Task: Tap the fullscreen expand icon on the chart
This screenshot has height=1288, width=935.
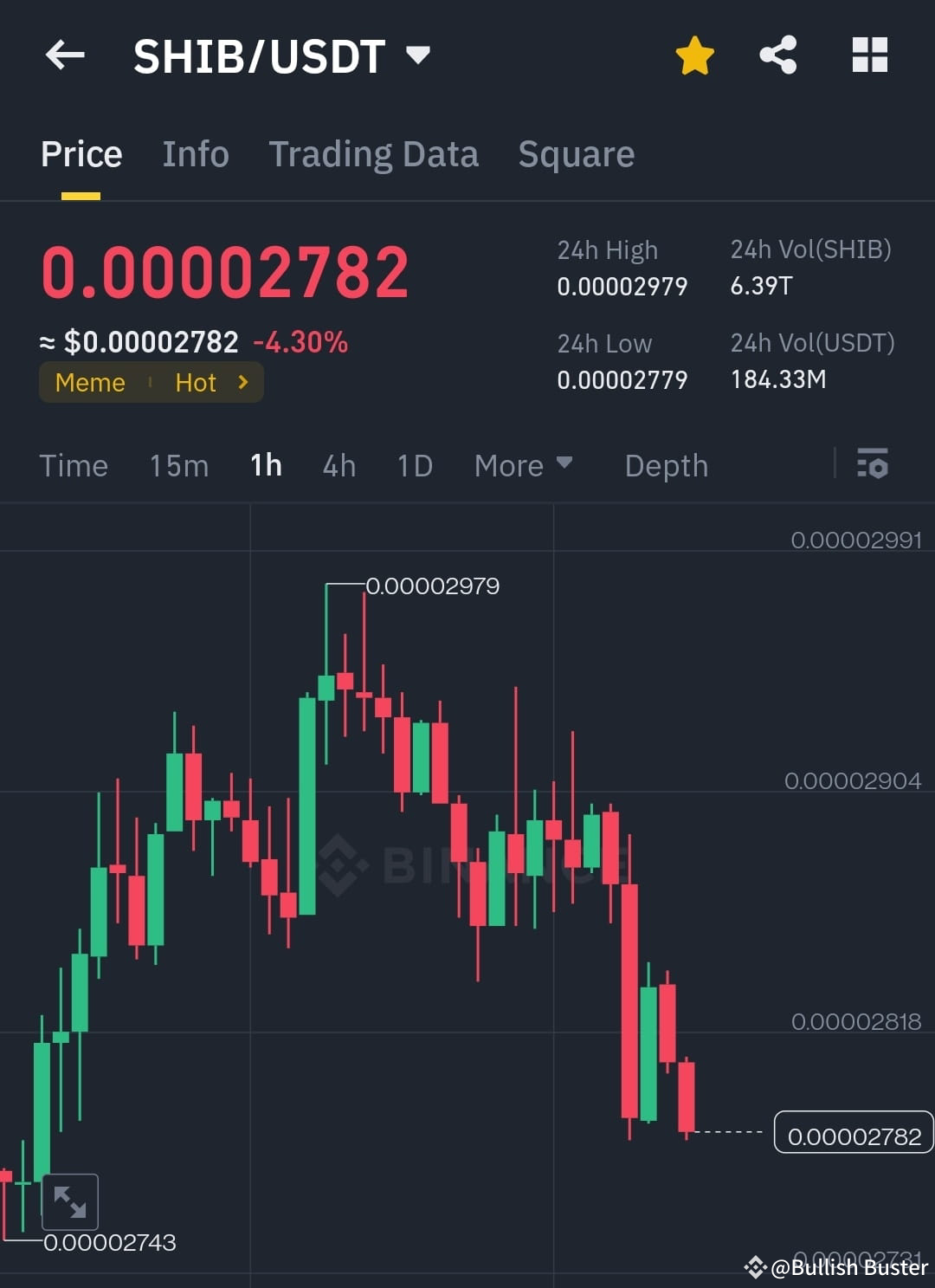Action: [69, 1201]
